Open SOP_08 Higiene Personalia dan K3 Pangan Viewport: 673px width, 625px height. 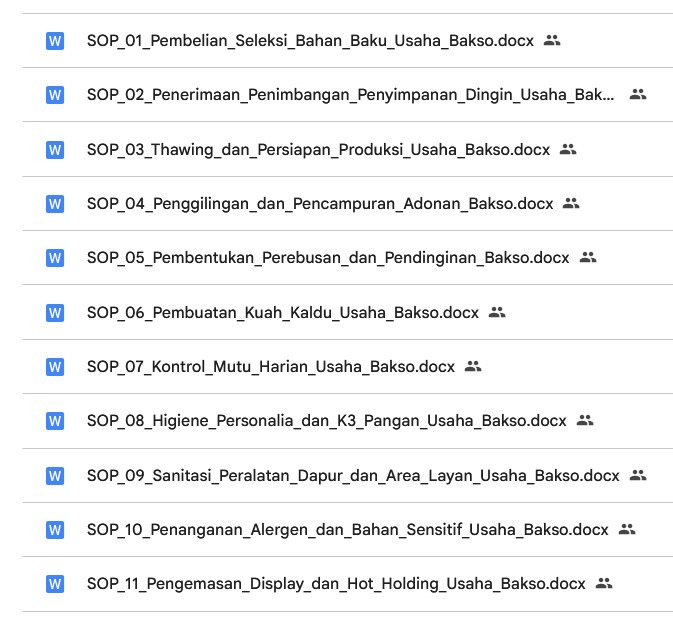[x=326, y=421]
